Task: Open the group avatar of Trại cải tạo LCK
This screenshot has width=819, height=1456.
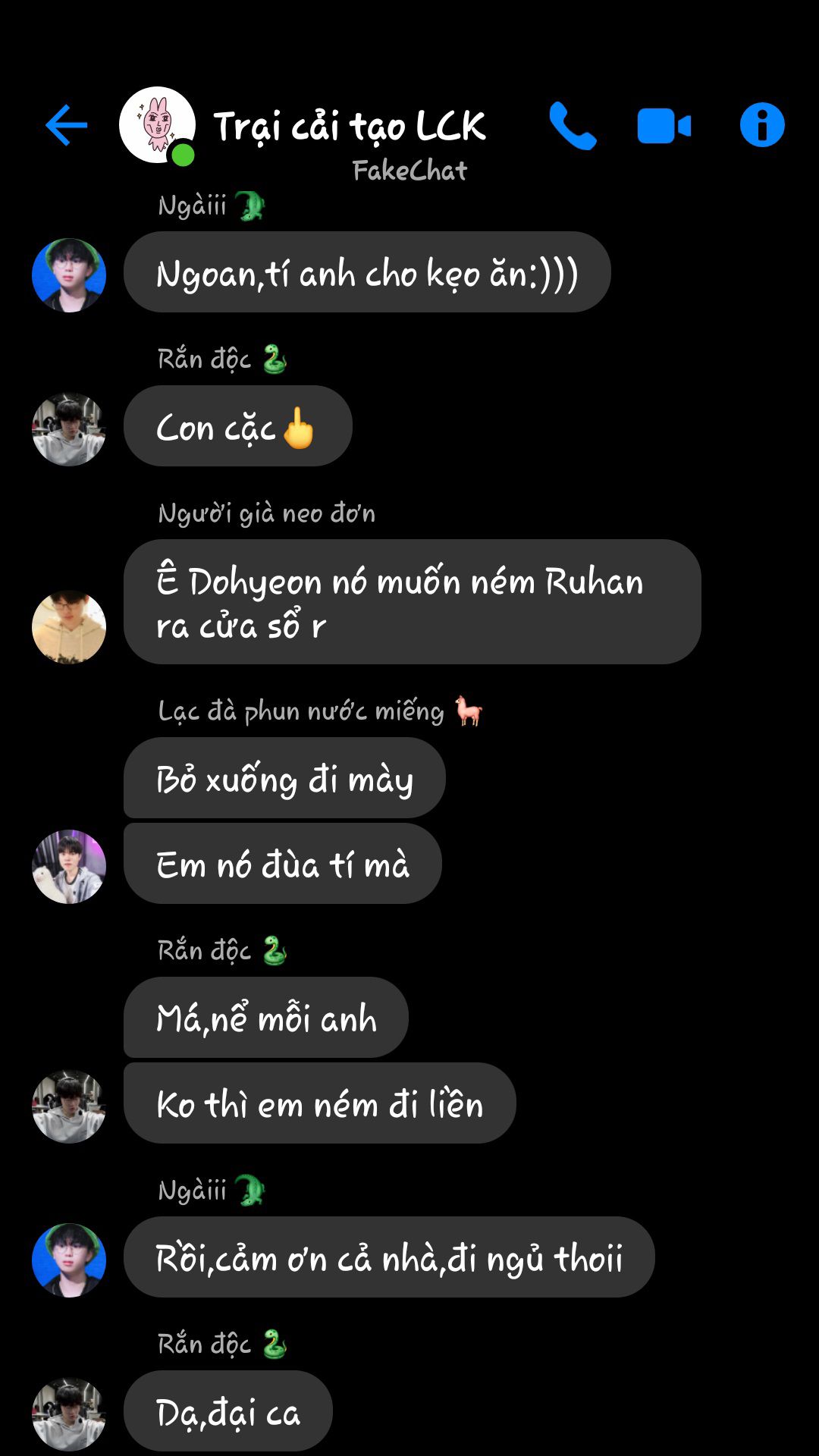Action: pos(157,125)
